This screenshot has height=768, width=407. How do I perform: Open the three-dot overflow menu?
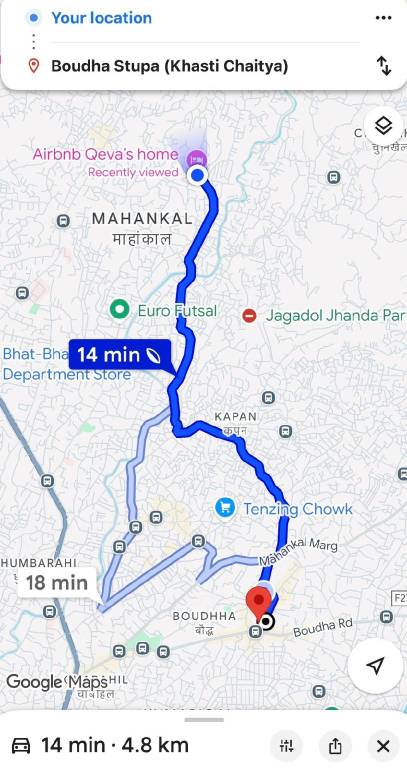(383, 18)
